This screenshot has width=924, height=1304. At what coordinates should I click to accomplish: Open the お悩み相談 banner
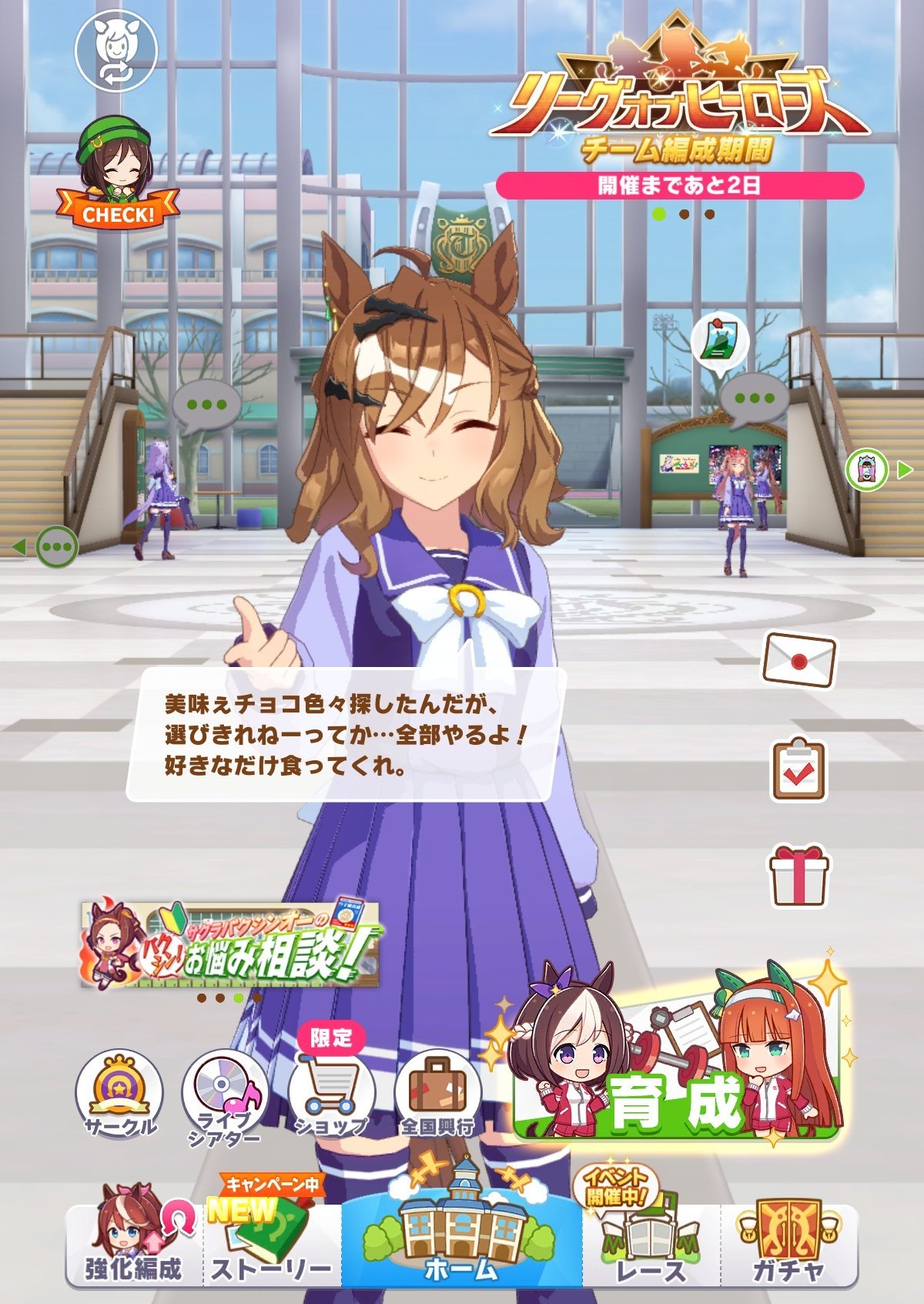(x=229, y=944)
